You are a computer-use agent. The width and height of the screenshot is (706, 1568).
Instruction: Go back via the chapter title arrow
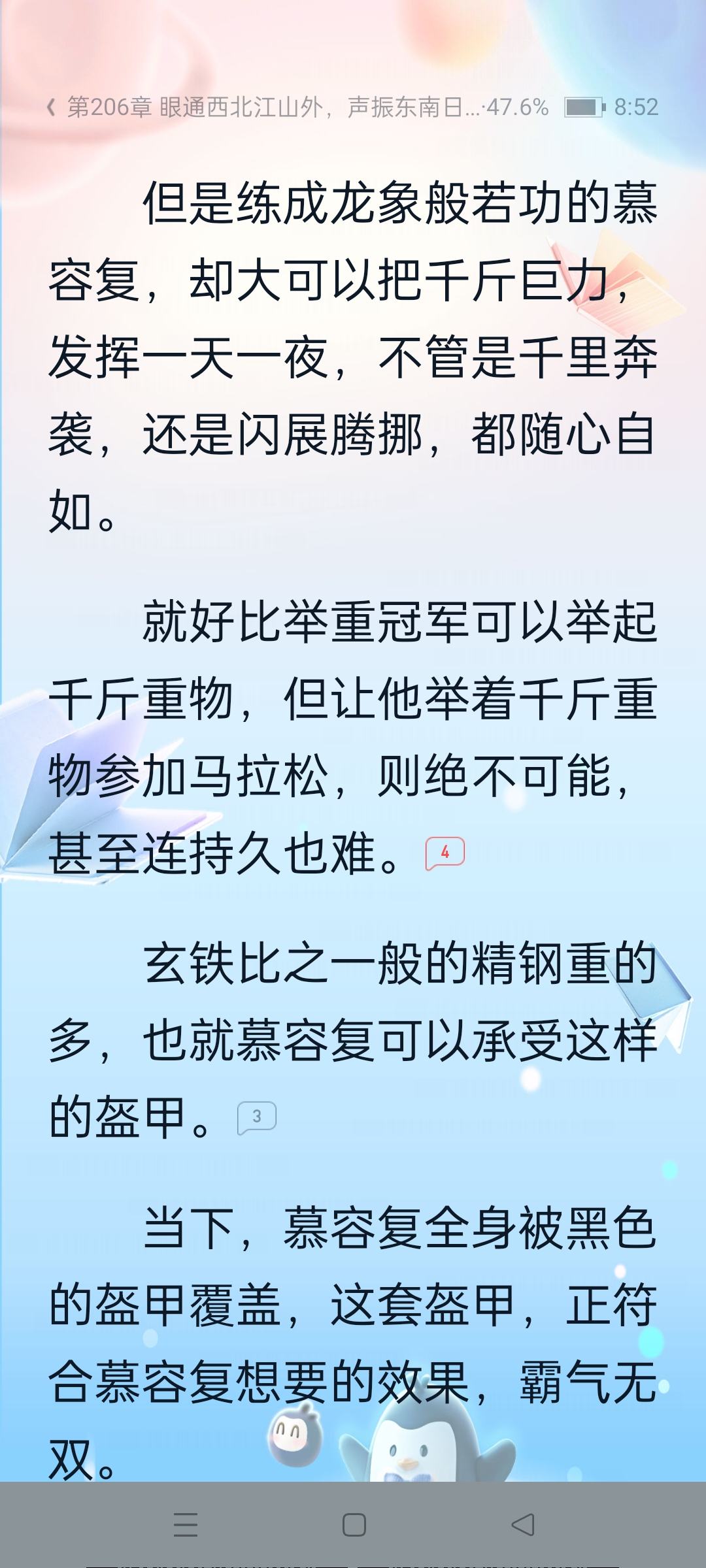pos(51,107)
